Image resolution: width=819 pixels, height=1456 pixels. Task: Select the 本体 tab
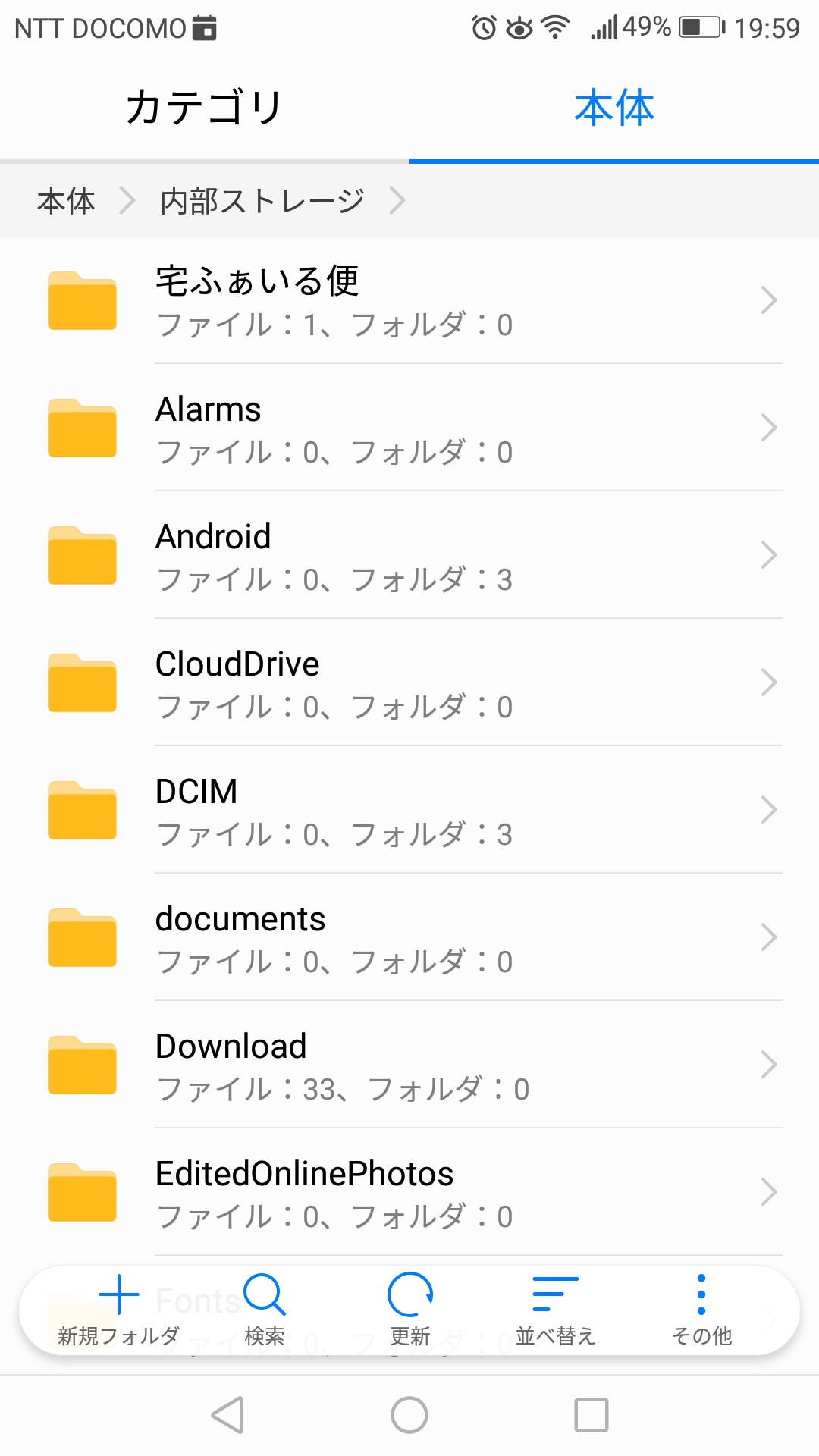613,108
